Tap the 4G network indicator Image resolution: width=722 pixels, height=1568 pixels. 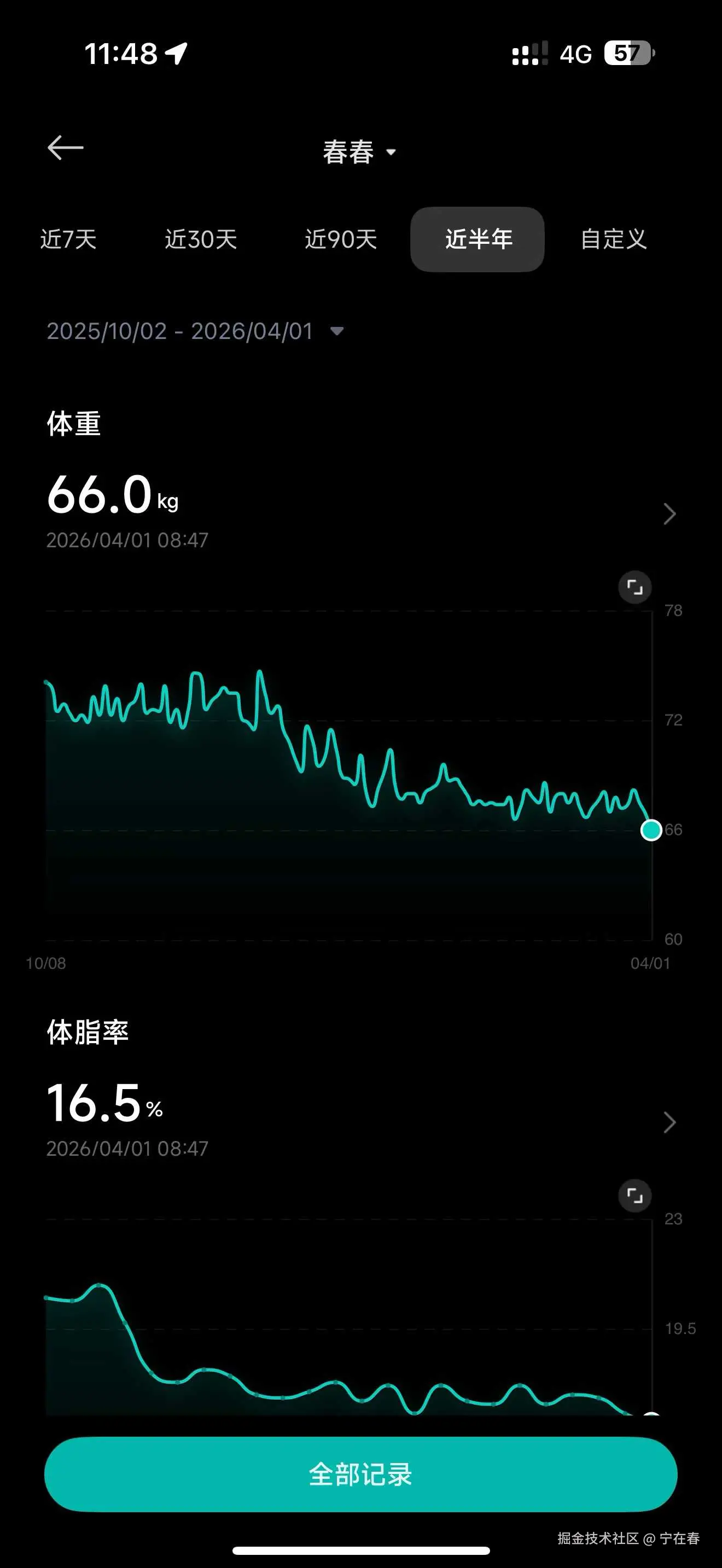tap(577, 55)
